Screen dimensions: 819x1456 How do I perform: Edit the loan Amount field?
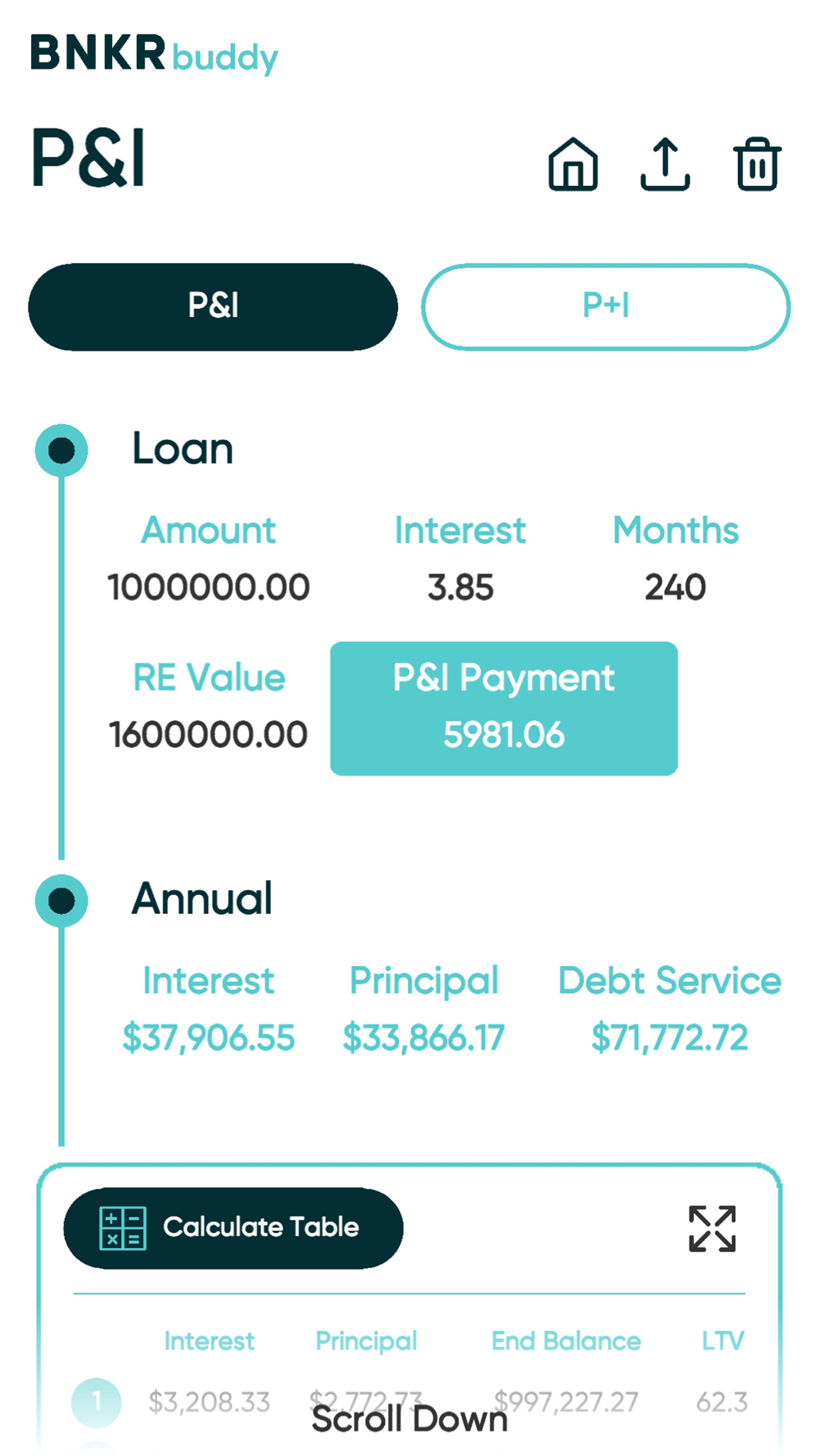click(209, 587)
